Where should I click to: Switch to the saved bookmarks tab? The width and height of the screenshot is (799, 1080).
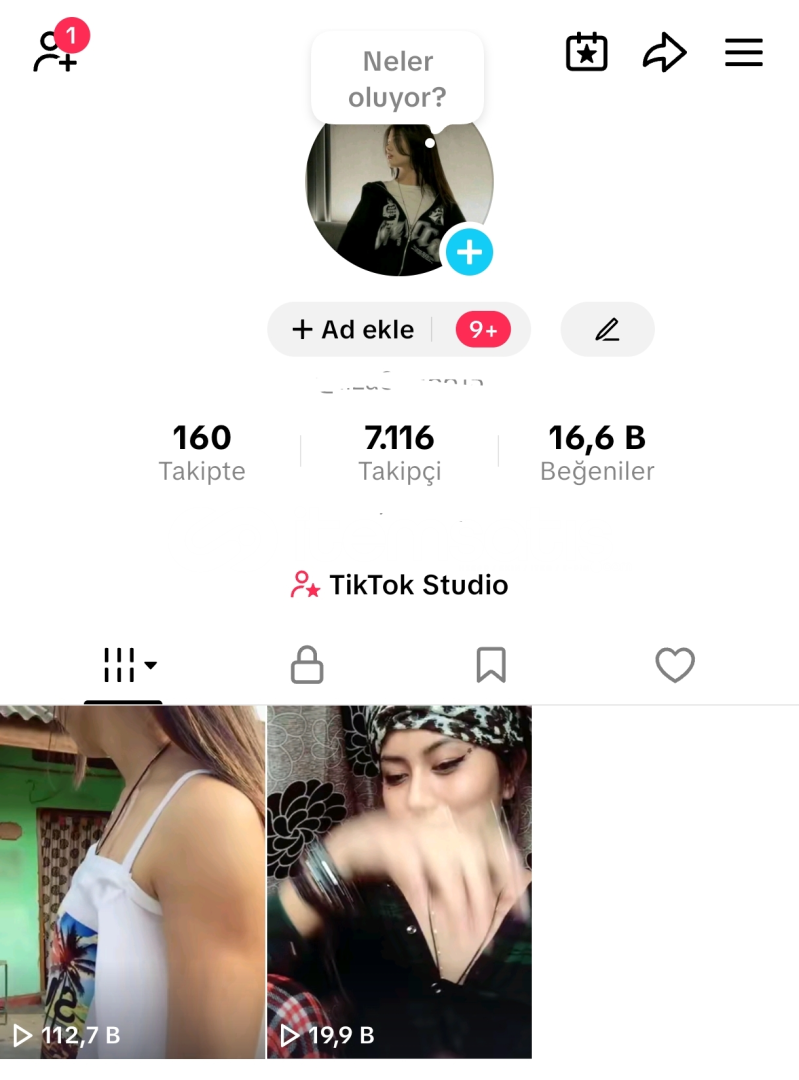click(x=491, y=665)
